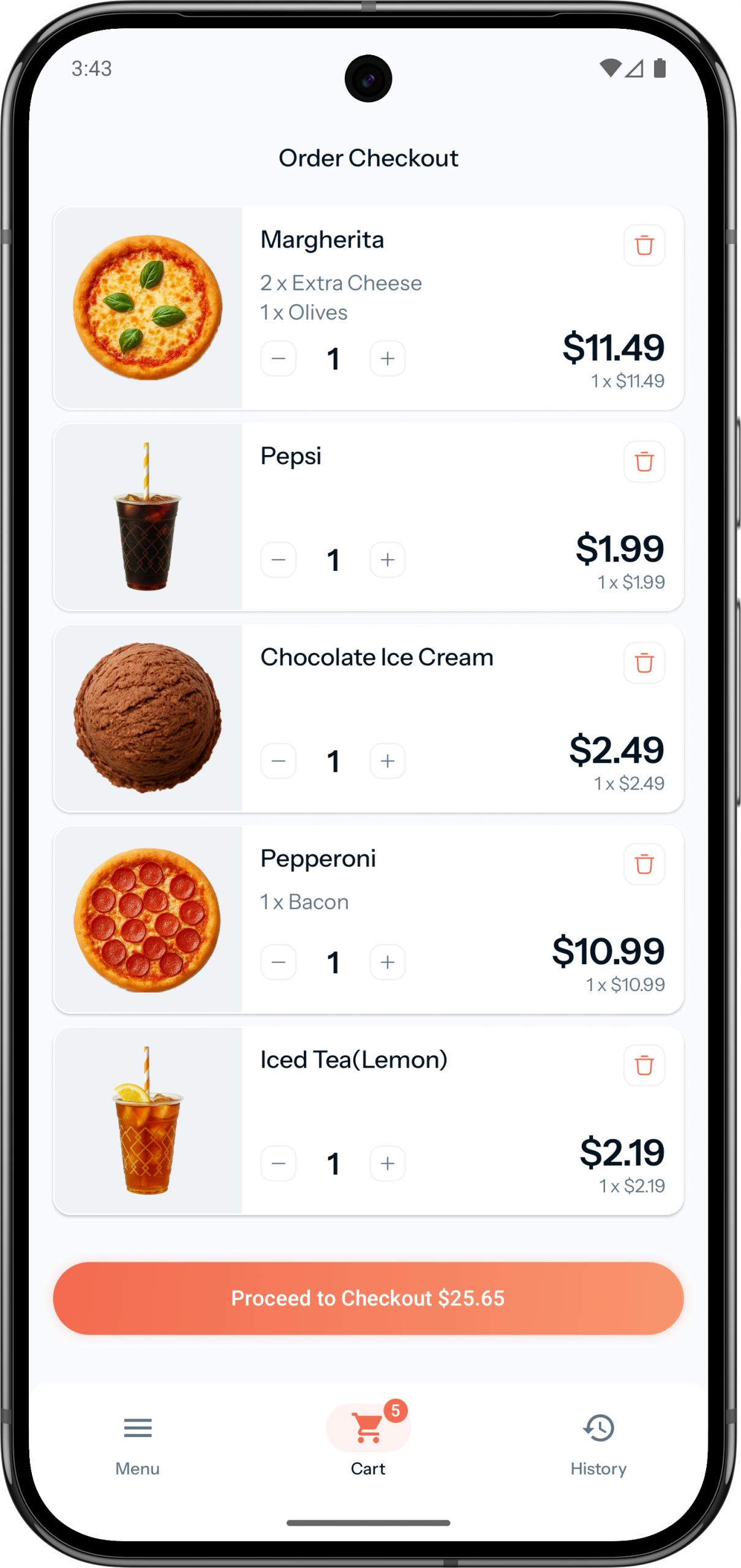The image size is (741, 1568).
Task: Increase Chocolate Ice Cream quantity
Action: (x=387, y=761)
